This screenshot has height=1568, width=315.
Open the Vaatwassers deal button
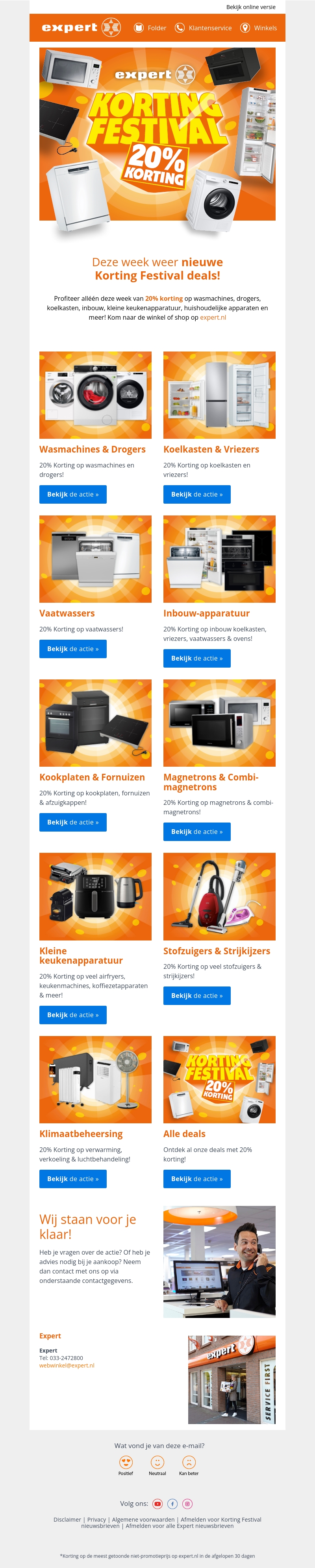73,649
